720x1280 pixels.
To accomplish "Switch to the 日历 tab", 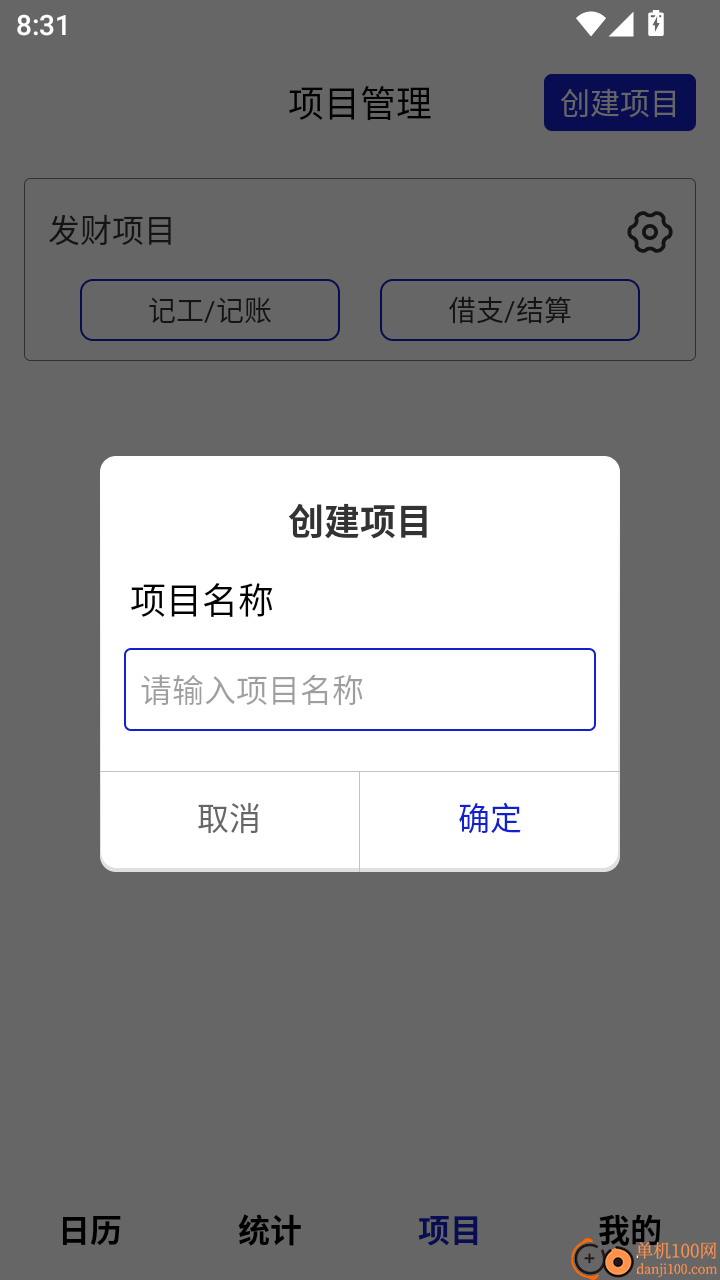I will point(91,1230).
